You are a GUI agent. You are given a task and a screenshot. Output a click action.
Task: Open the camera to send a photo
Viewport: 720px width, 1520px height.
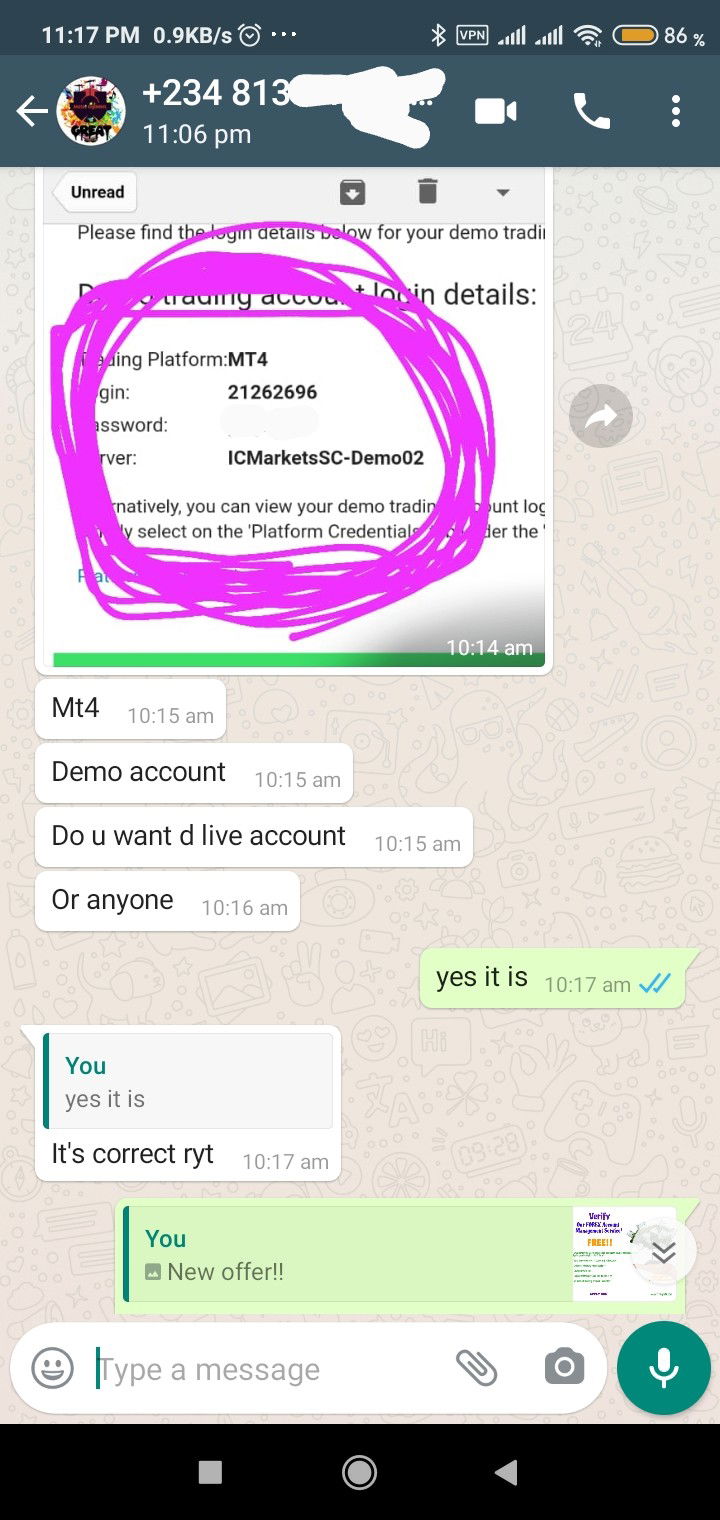point(564,1368)
